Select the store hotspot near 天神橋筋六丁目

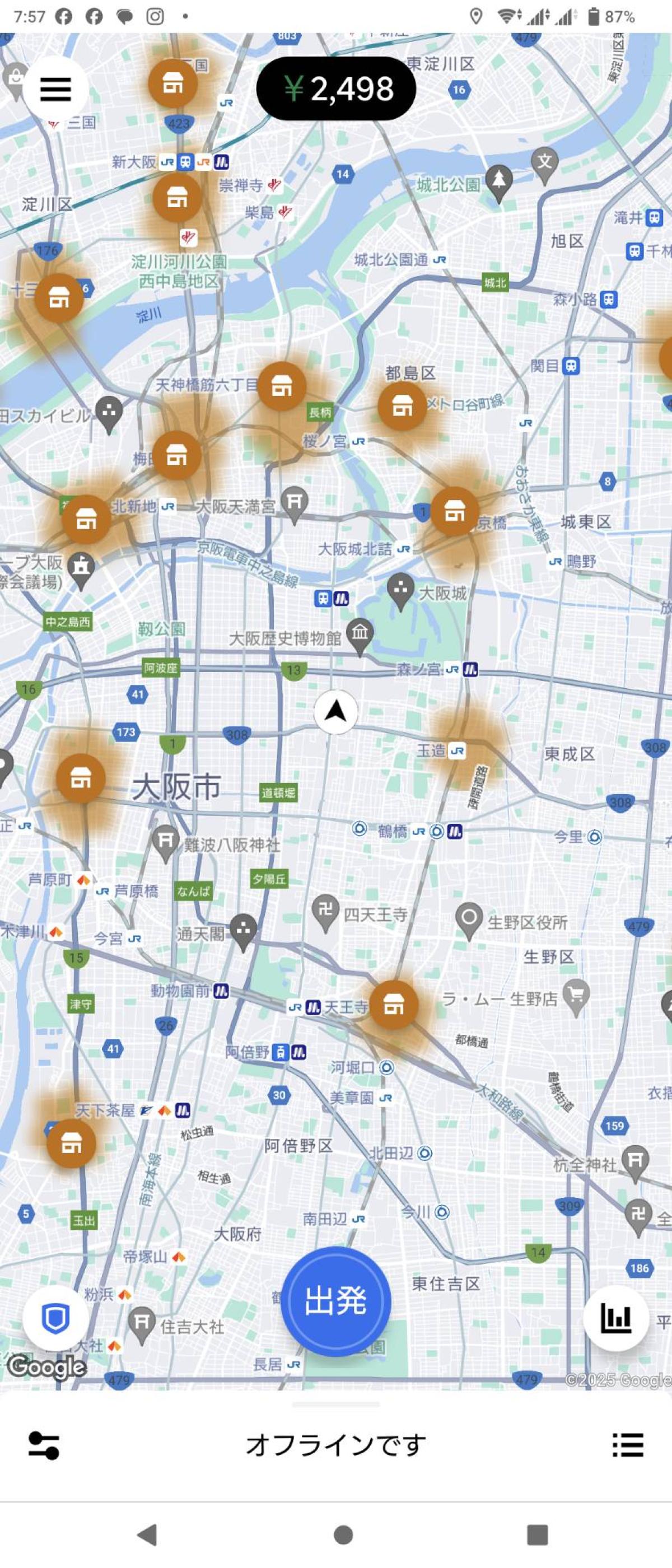click(281, 386)
